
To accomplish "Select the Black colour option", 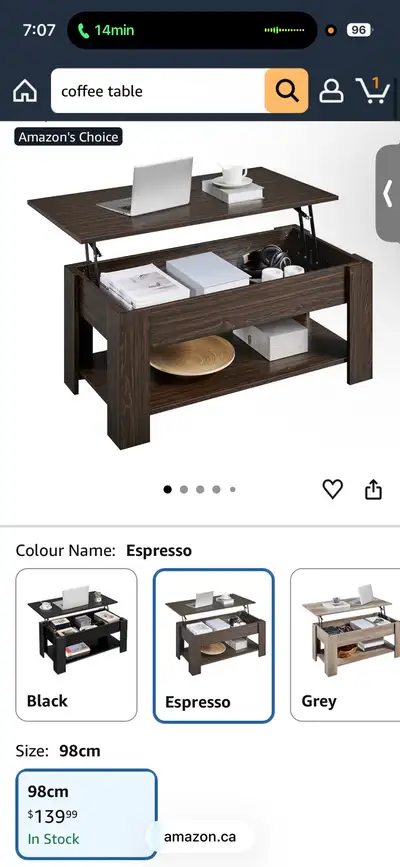I will 76,645.
